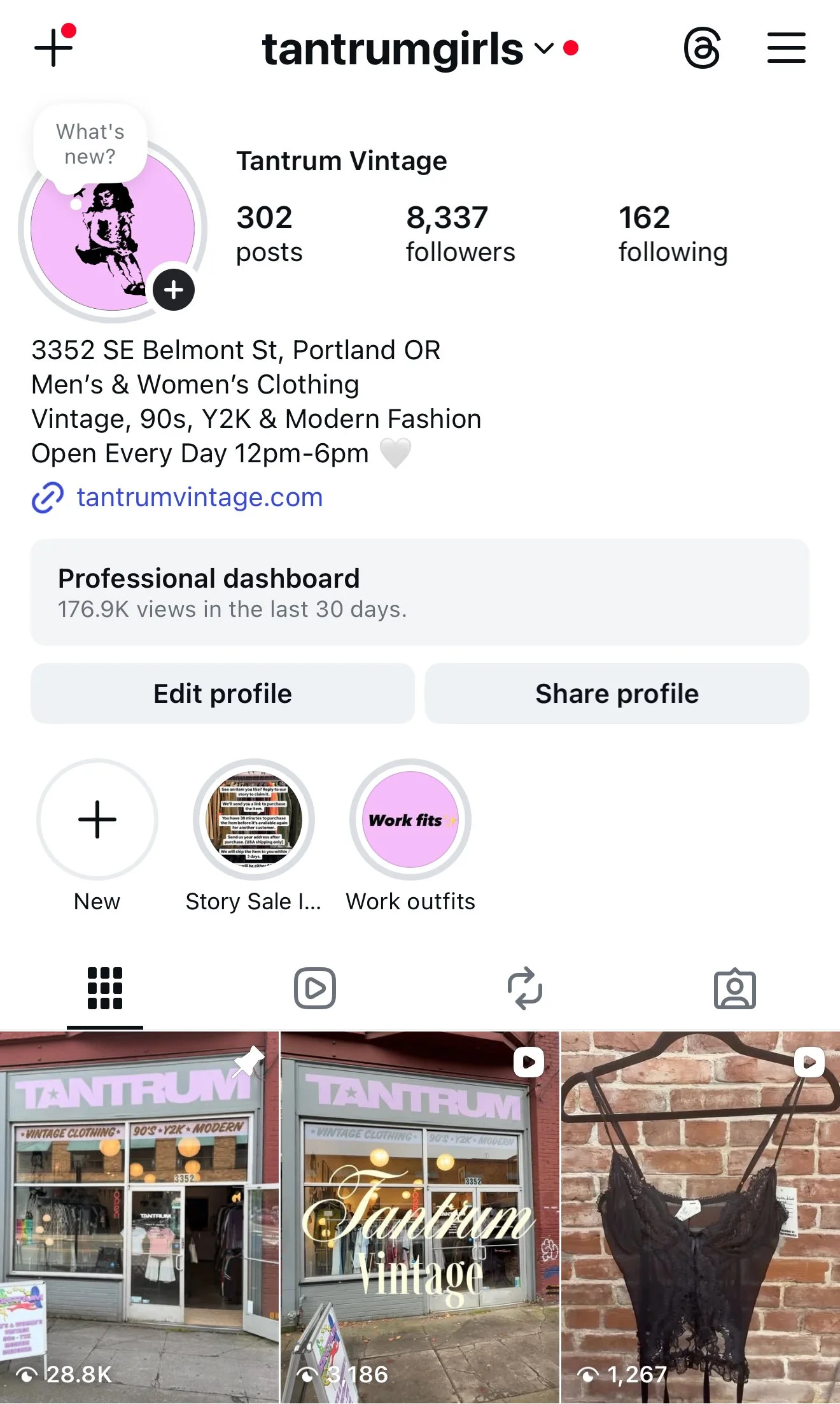840x1404 pixels.
Task: Open the Professional dashboard card
Action: pyautogui.click(x=420, y=592)
